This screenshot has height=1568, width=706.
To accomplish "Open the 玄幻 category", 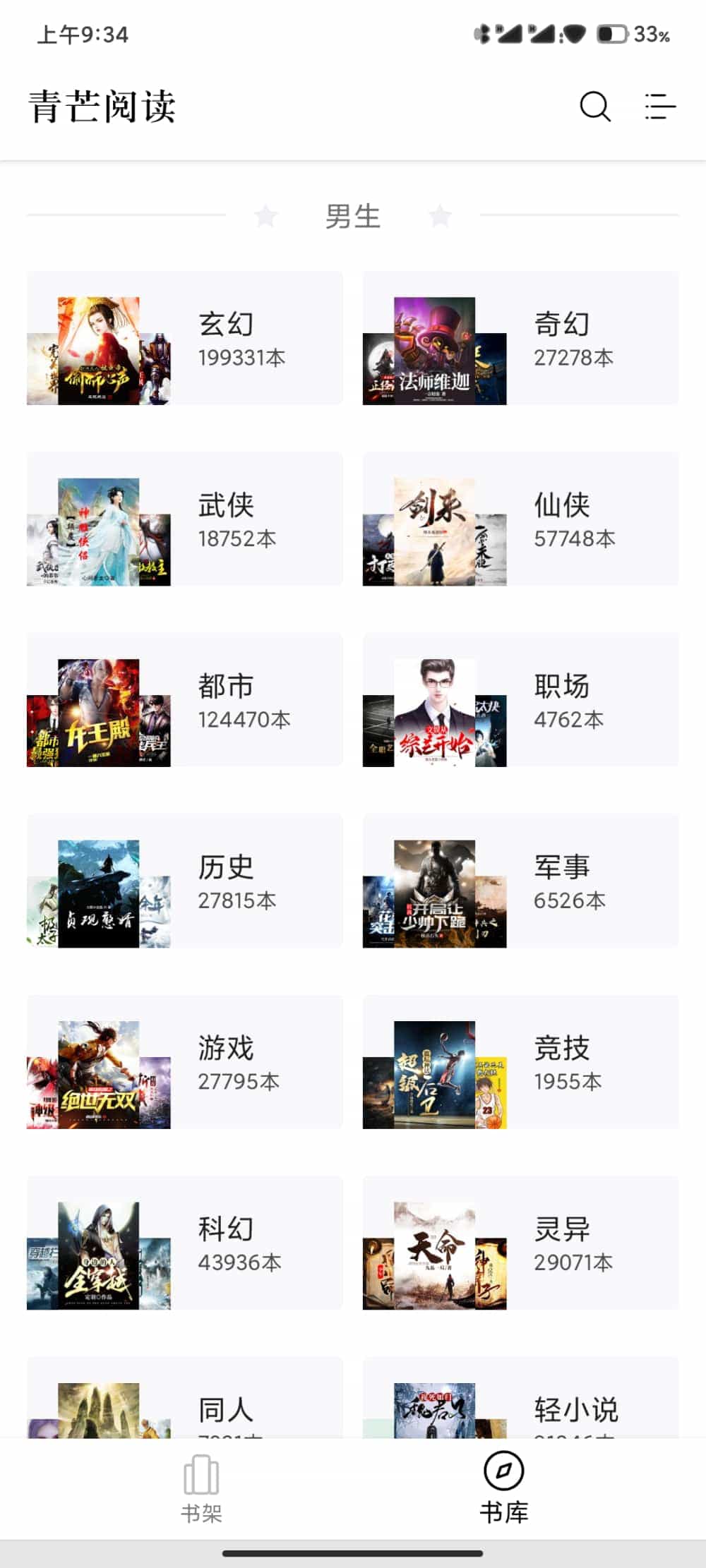I will tap(185, 338).
